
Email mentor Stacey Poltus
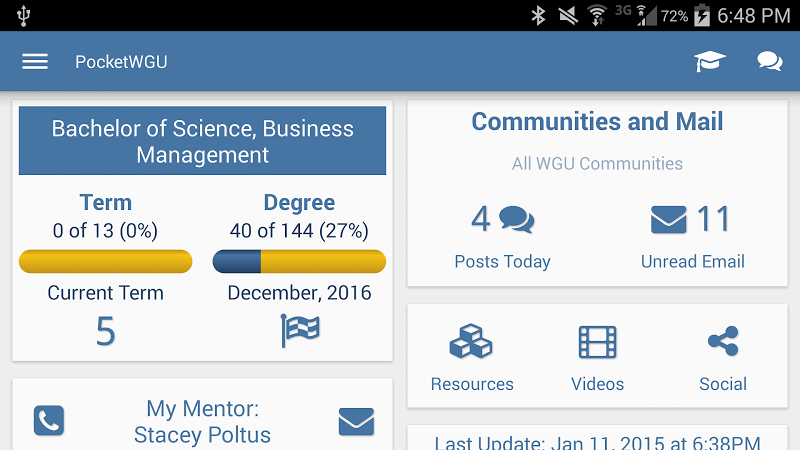click(x=356, y=421)
